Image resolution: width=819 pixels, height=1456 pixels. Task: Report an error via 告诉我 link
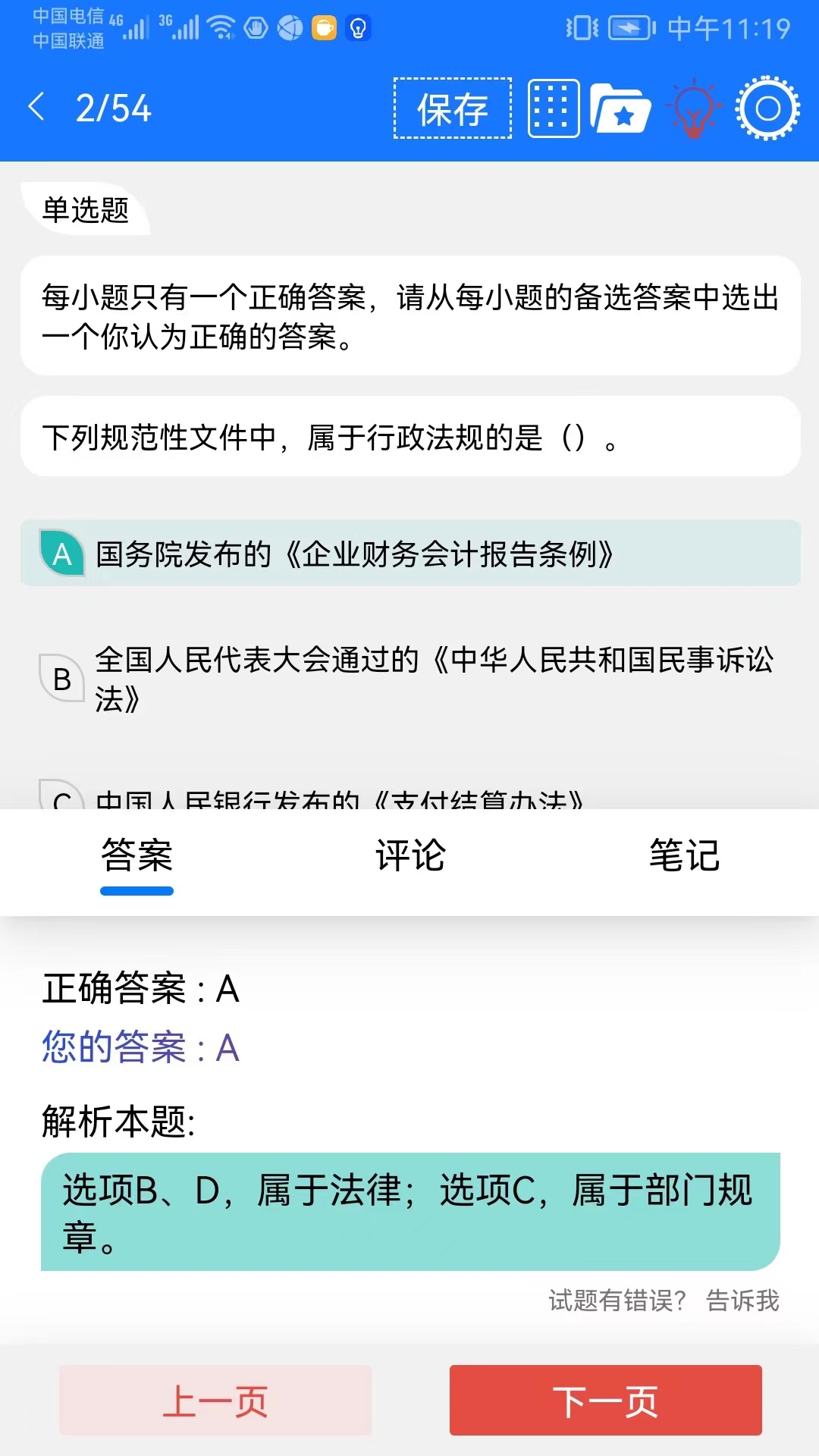[x=742, y=1301]
